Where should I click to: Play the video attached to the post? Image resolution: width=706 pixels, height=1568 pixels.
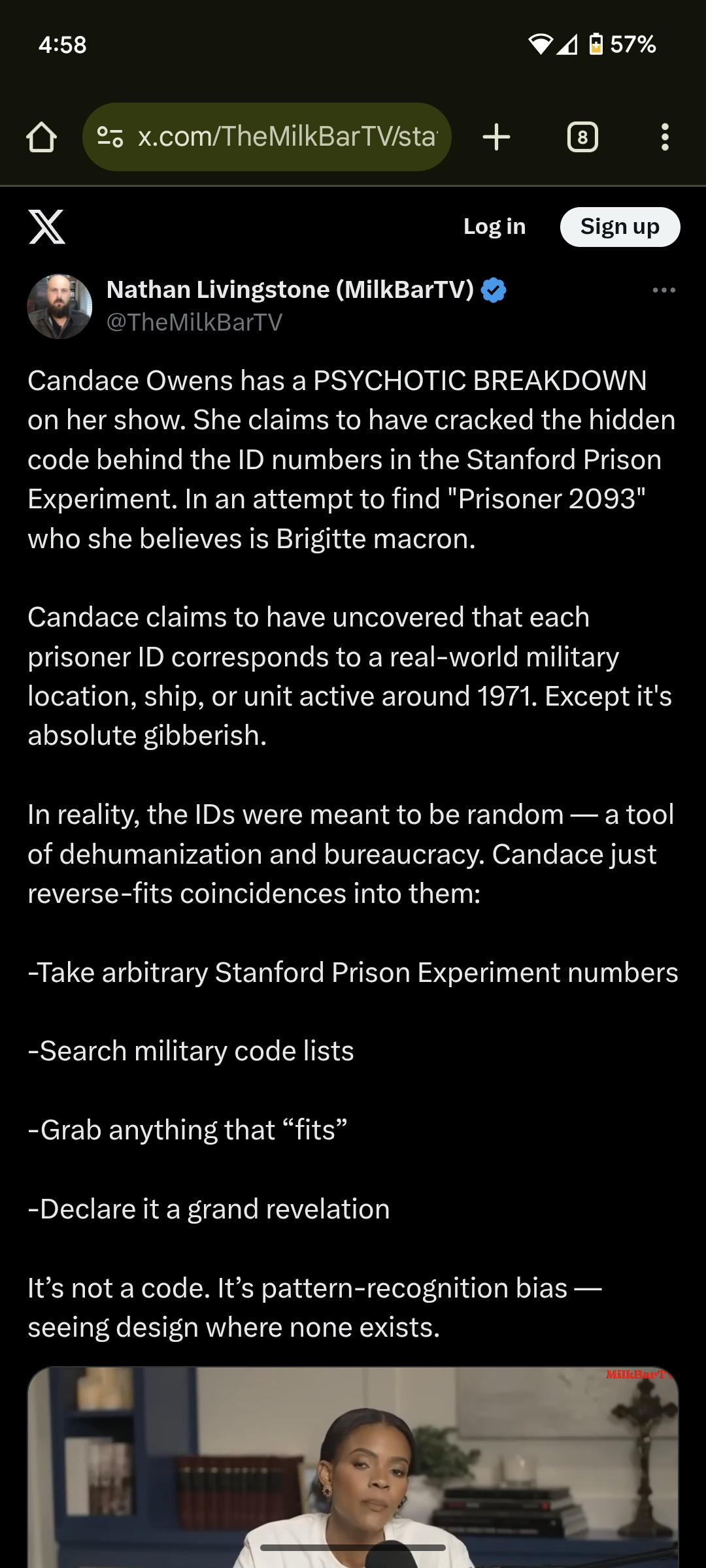pos(353,1467)
